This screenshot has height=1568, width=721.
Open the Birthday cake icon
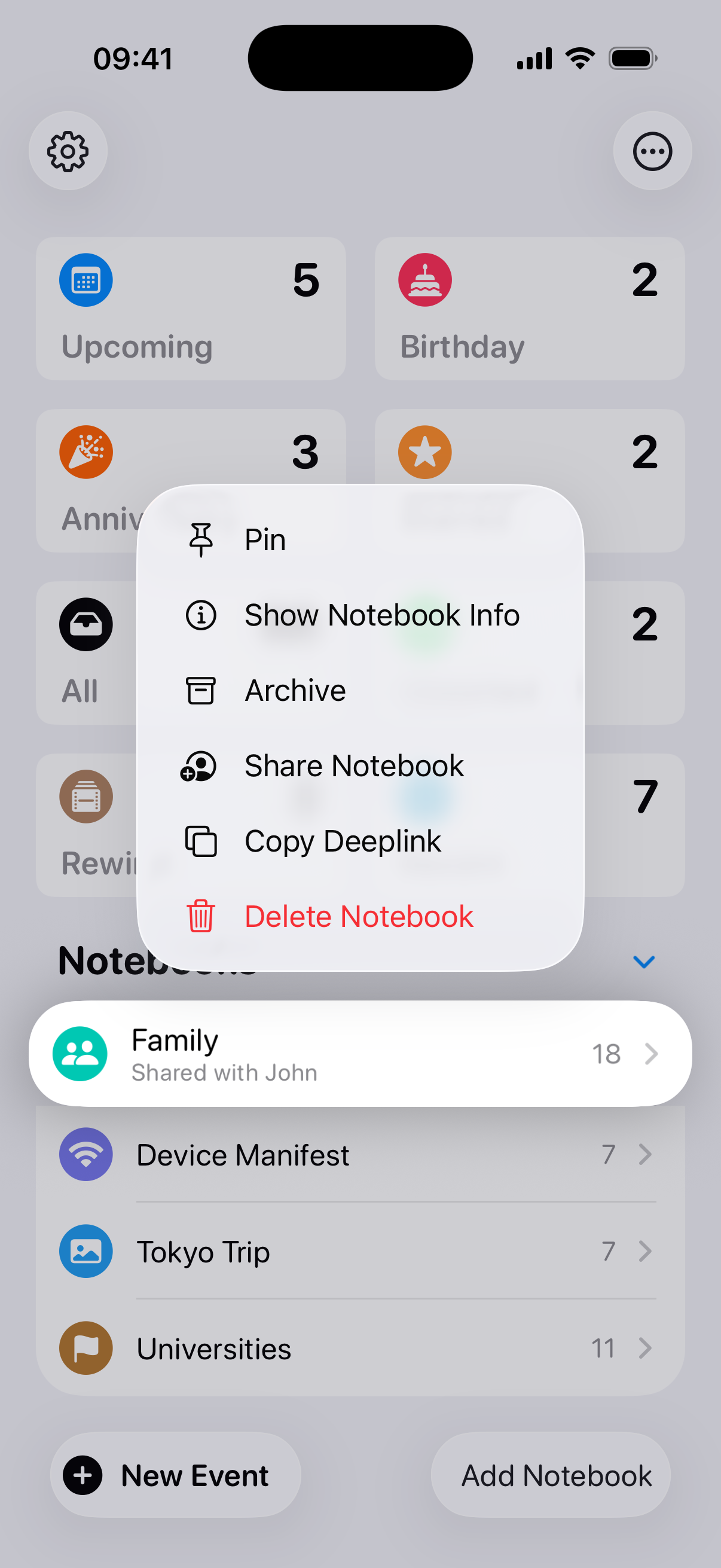point(424,279)
